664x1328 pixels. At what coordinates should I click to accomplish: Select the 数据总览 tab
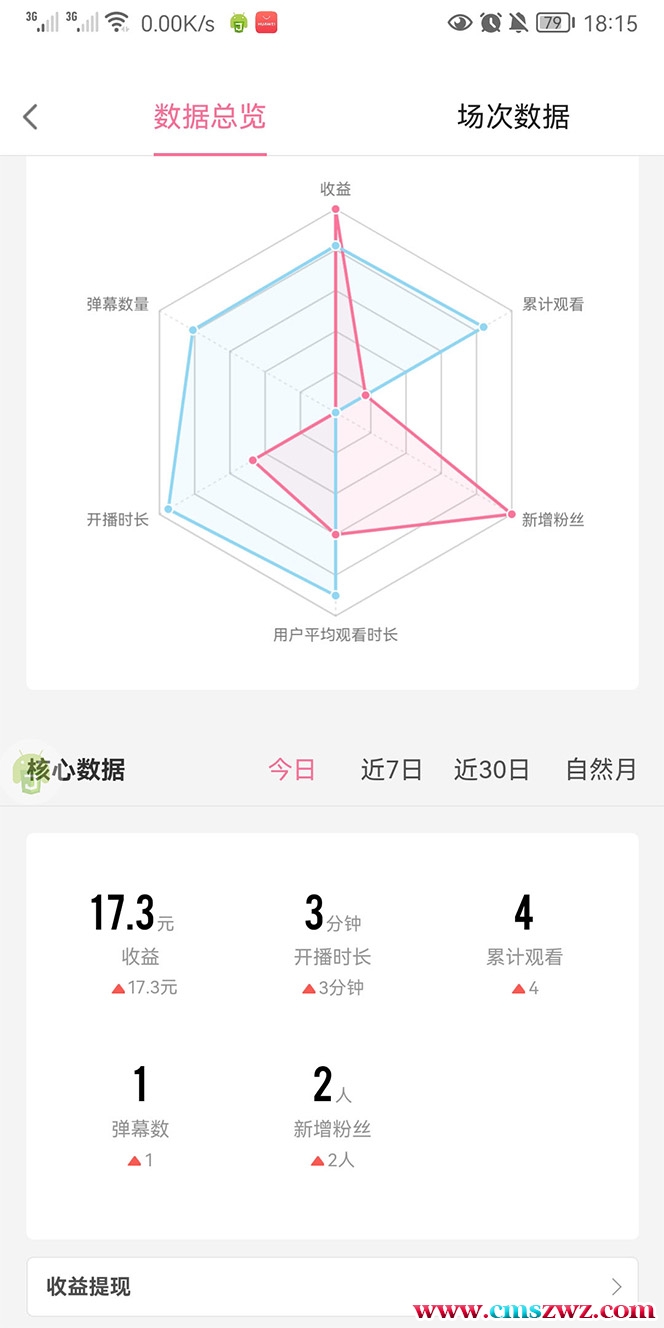click(210, 117)
